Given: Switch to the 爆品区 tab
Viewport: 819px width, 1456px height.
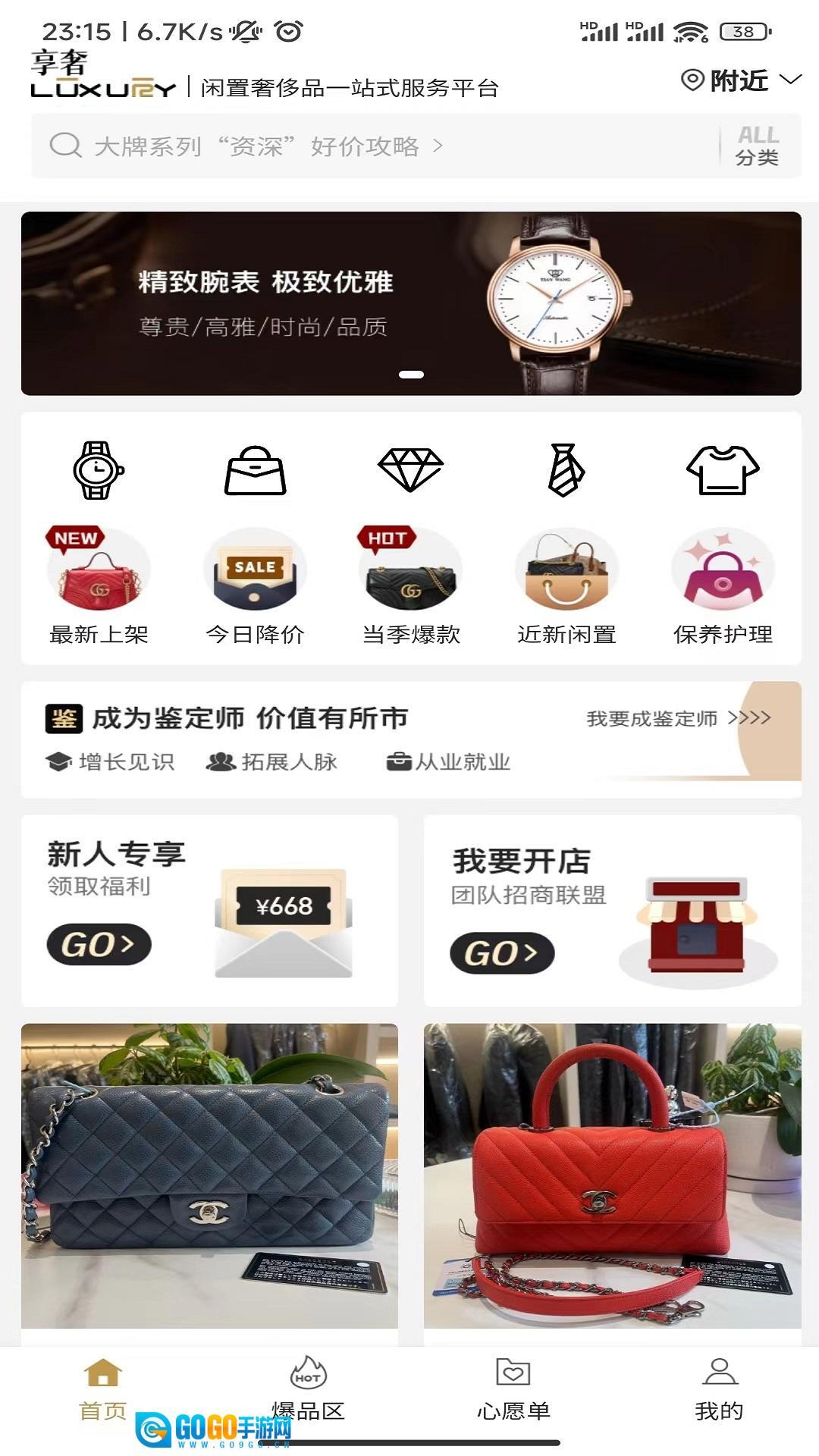Looking at the screenshot, I should pyautogui.click(x=308, y=1389).
